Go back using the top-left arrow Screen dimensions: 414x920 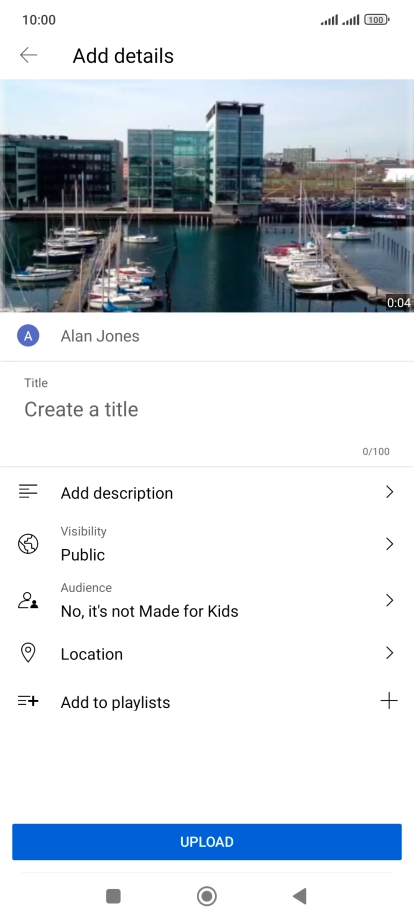(28, 55)
